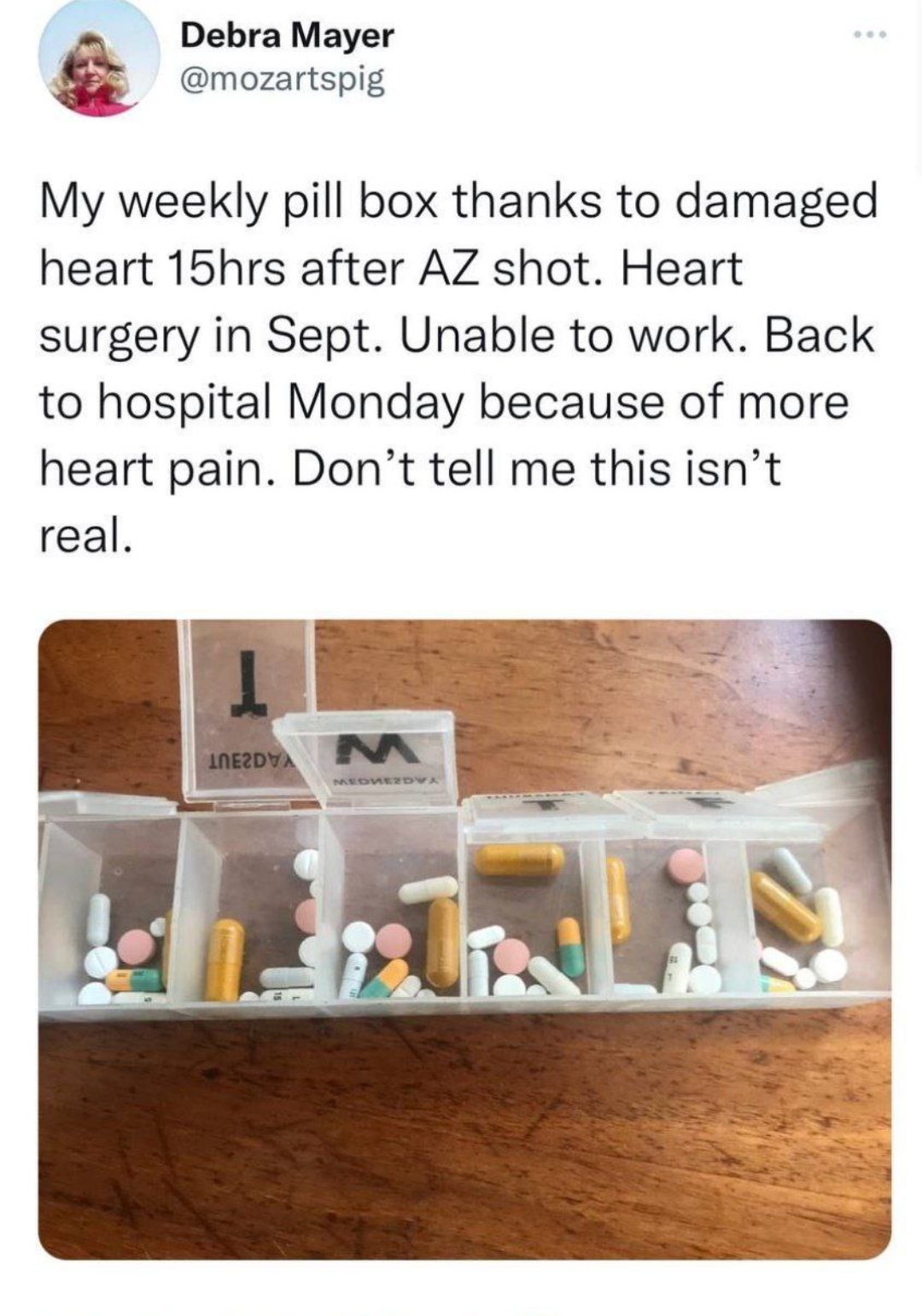Open the @mozartspig profile handle
922x1316 pixels.
[x=283, y=79]
